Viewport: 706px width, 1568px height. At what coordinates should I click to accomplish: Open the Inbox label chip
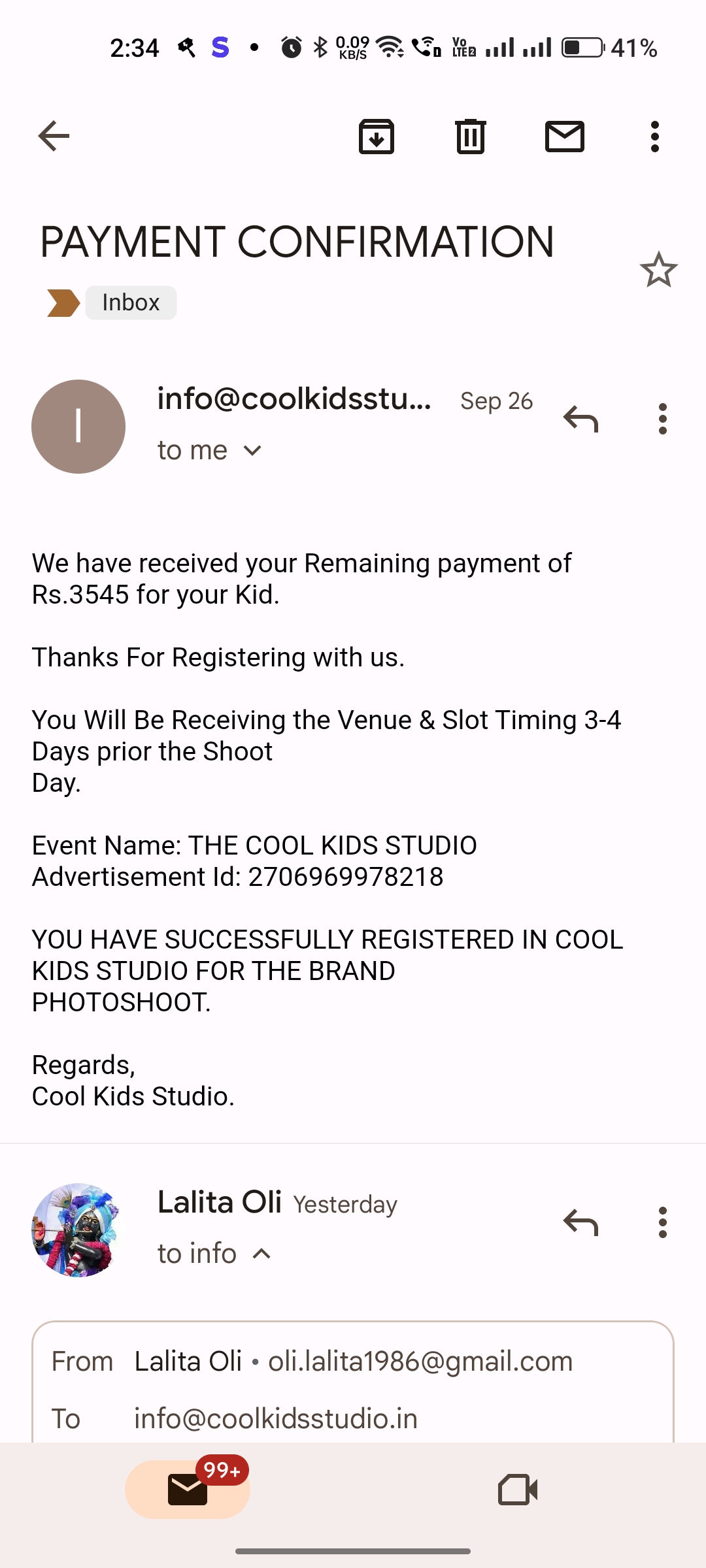pos(131,302)
